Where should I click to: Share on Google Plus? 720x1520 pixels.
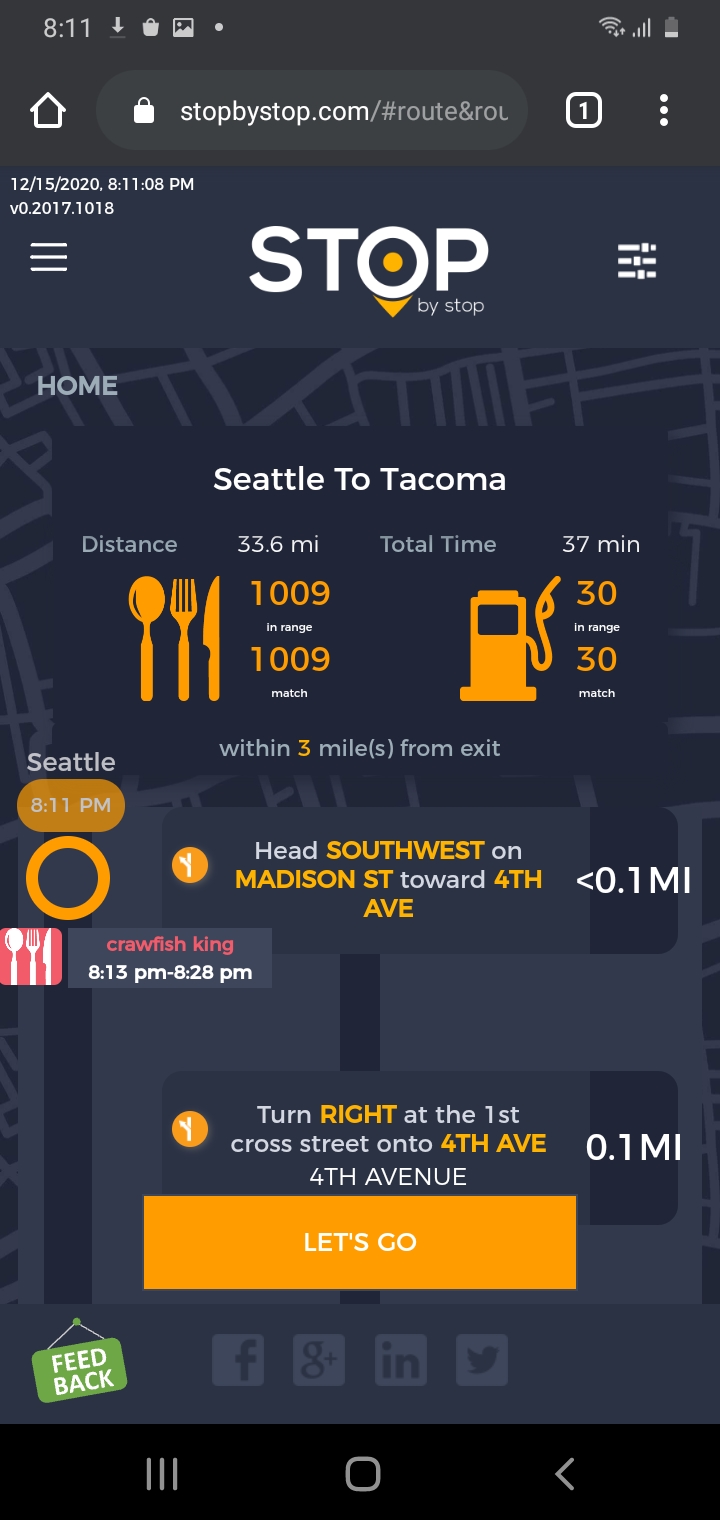[319, 1360]
